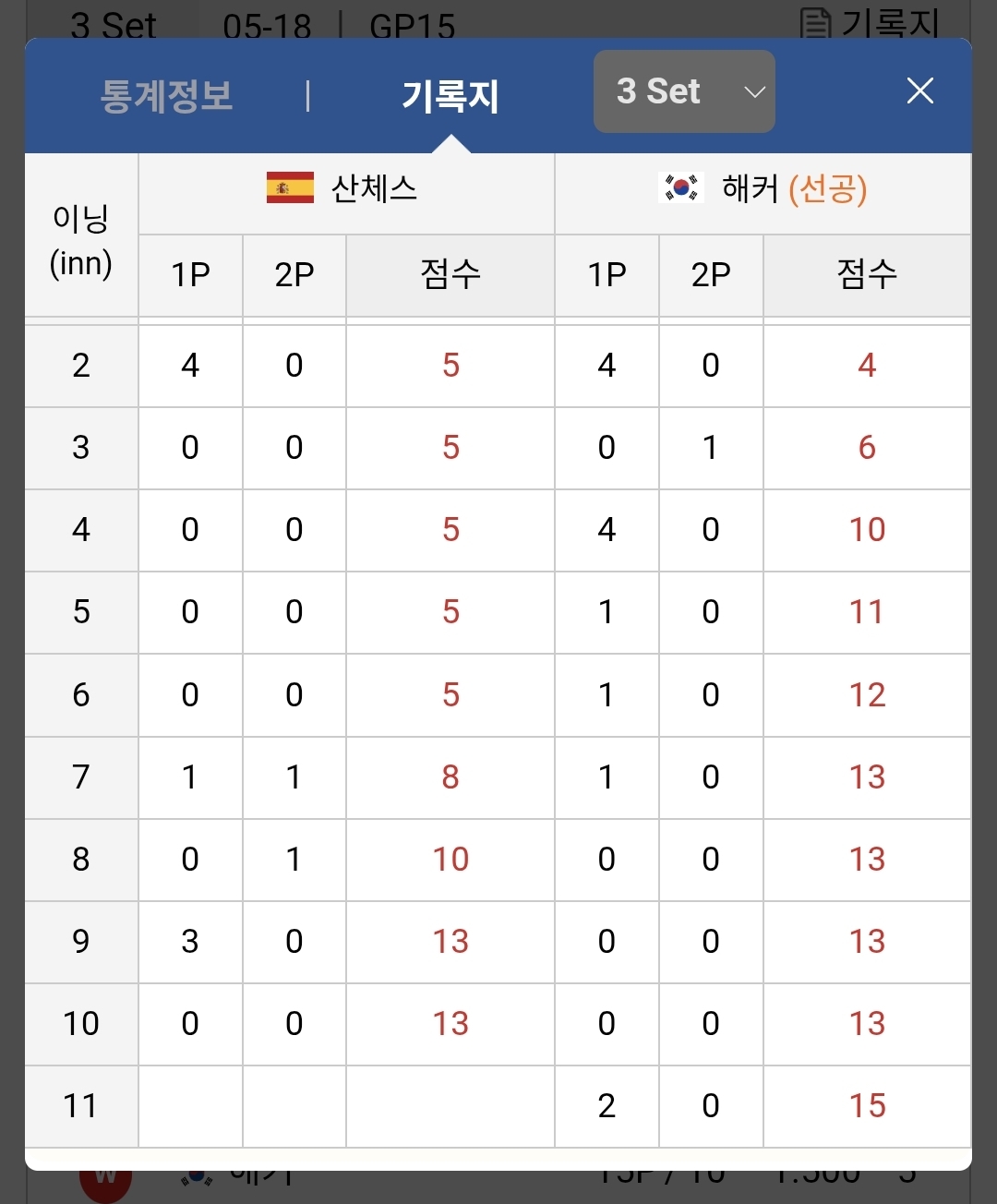
Task: Expand the 3 Set dropdown
Action: point(684,91)
